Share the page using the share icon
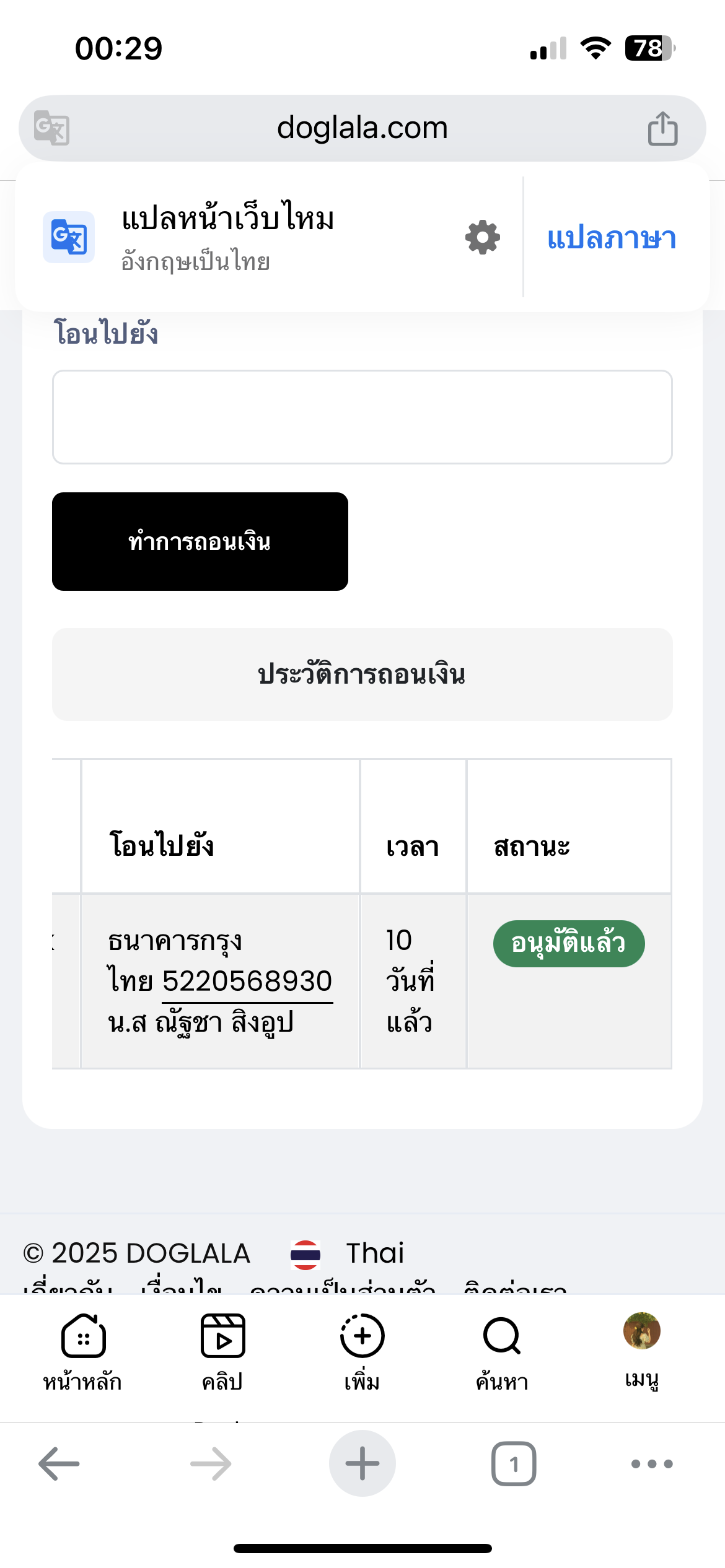Image resolution: width=725 pixels, height=1568 pixels. pos(662,129)
